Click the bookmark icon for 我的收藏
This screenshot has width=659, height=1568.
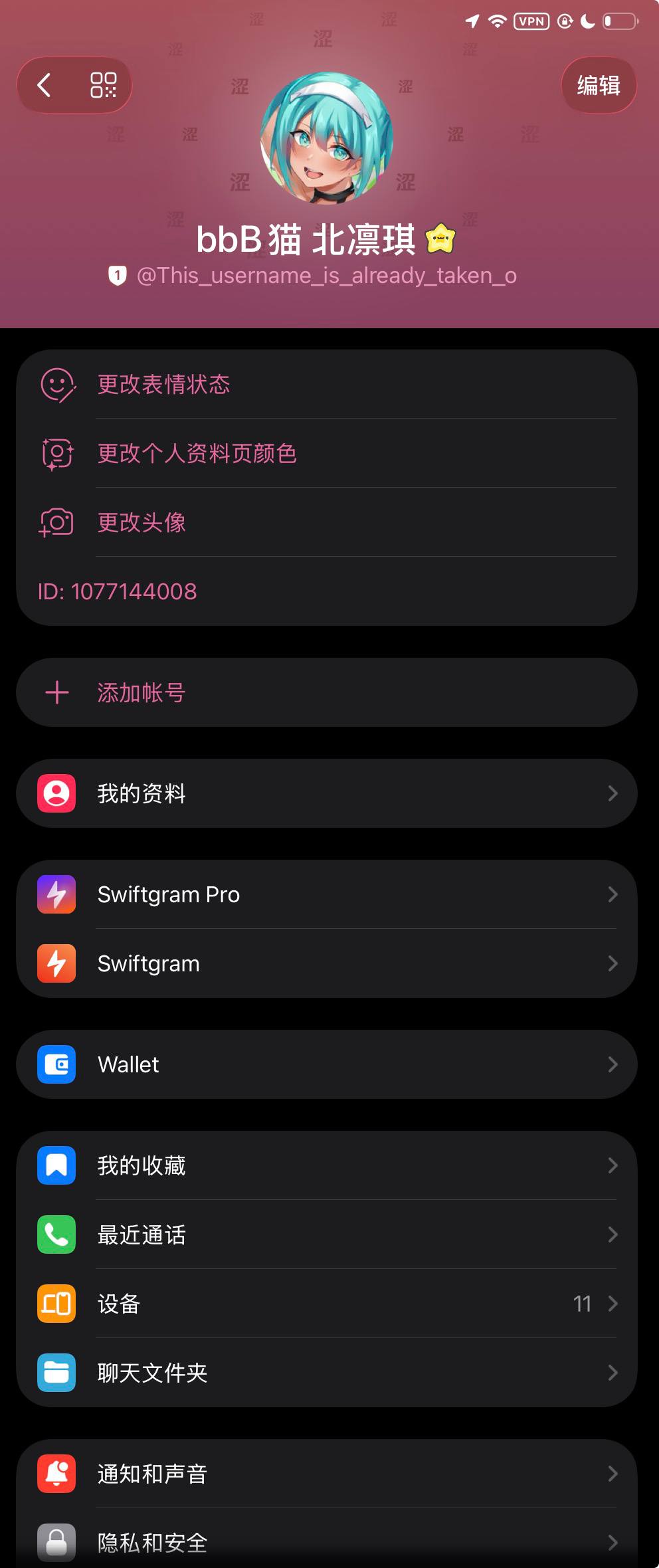56,1165
